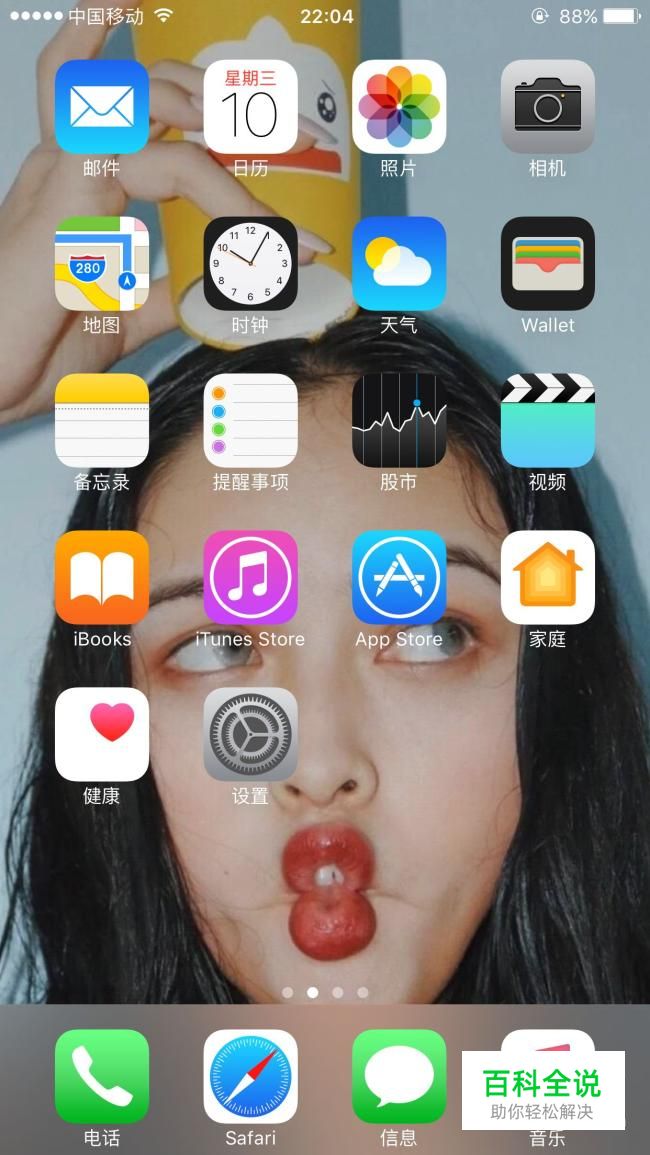Open the 视频 (Videos) app

[x=547, y=421]
